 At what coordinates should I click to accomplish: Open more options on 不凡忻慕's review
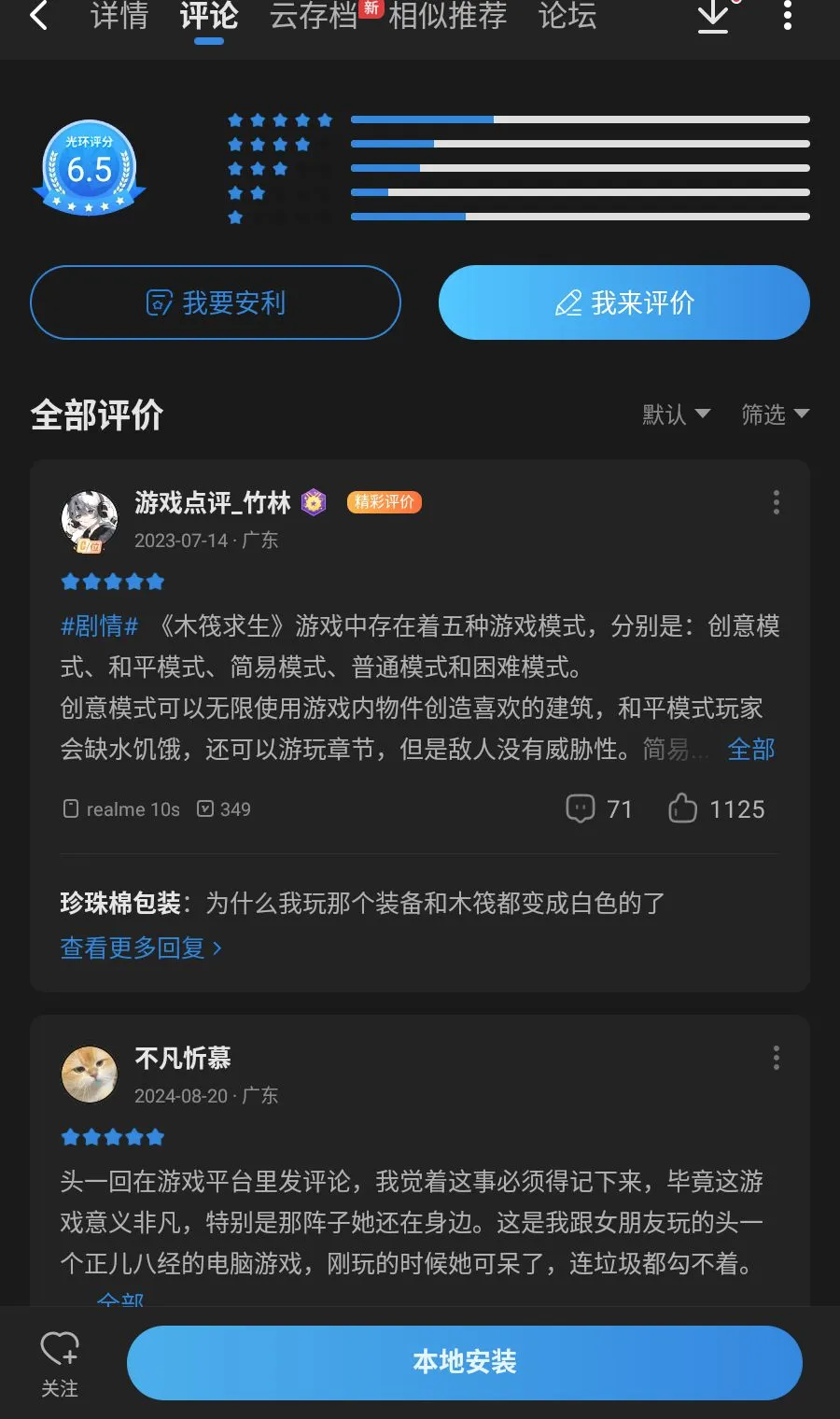pos(777,1058)
